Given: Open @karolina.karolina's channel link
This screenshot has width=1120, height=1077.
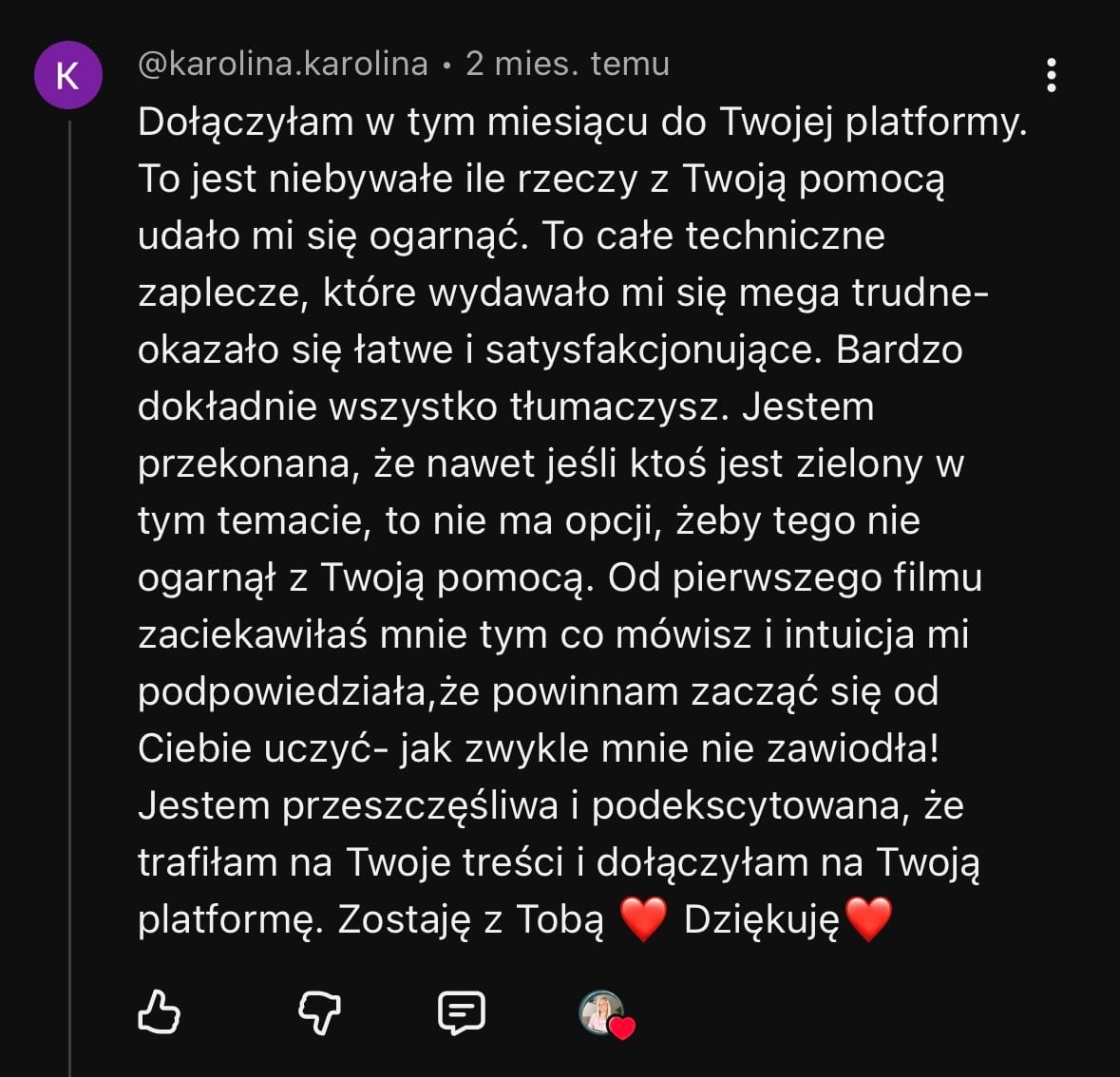Looking at the screenshot, I should 283,64.
